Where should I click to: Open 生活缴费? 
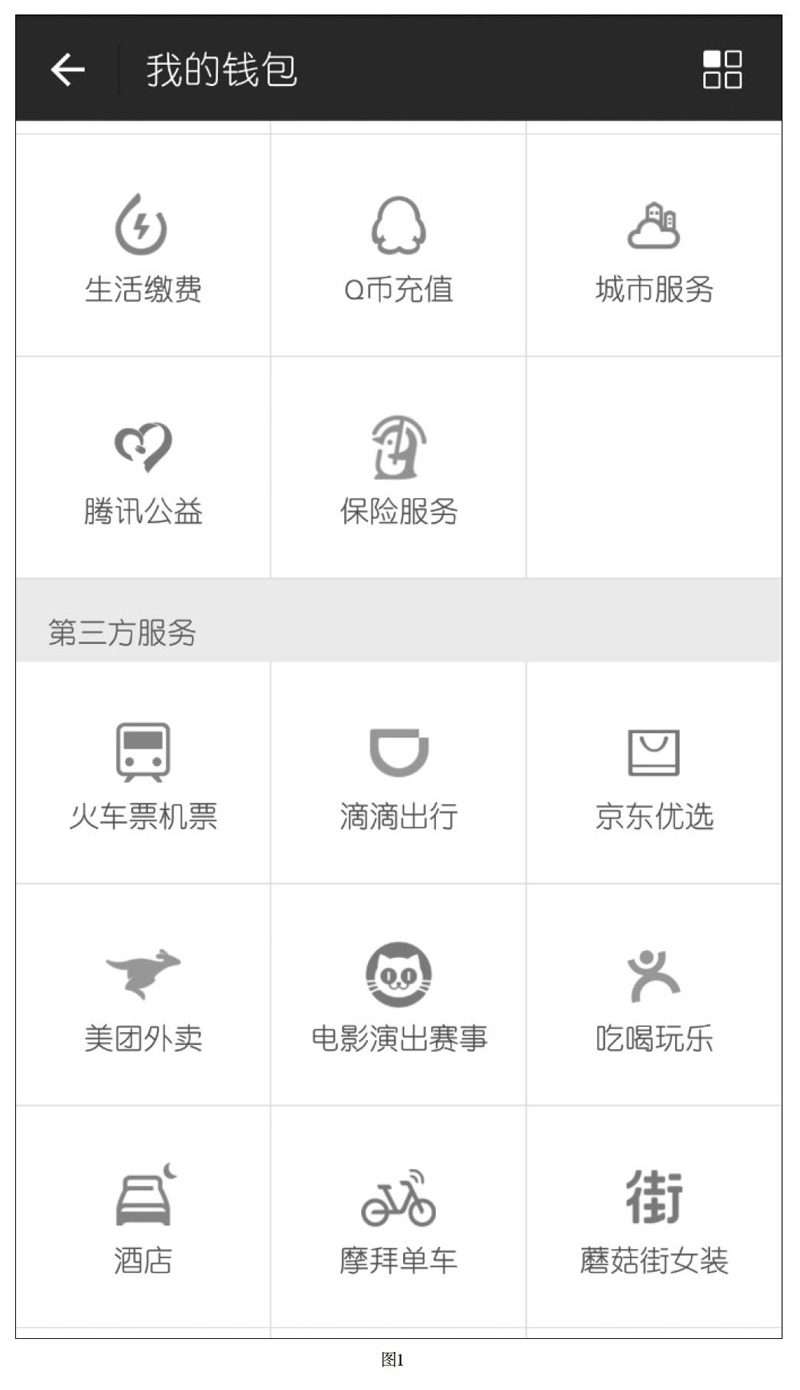tap(143, 246)
